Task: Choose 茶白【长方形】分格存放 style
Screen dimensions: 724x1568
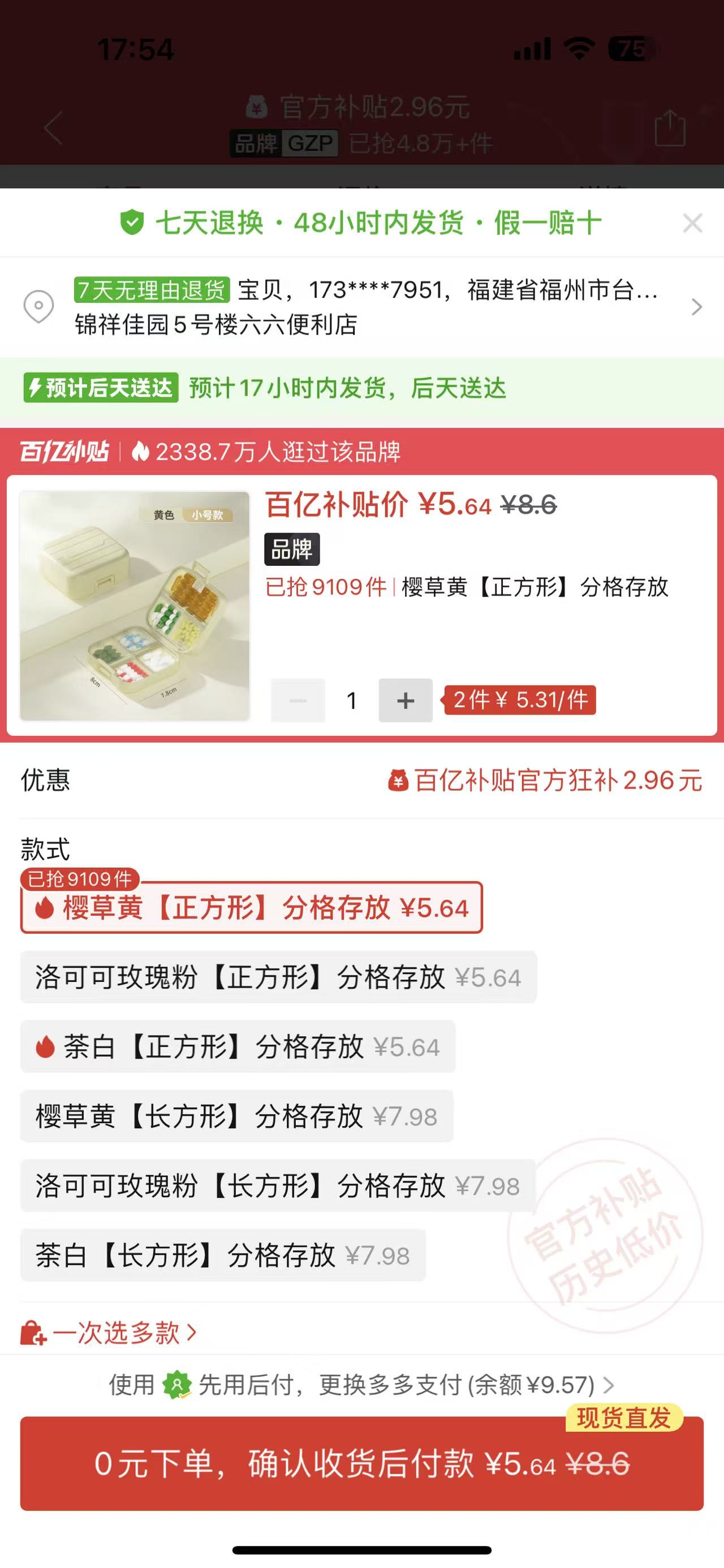Action: [x=223, y=1255]
